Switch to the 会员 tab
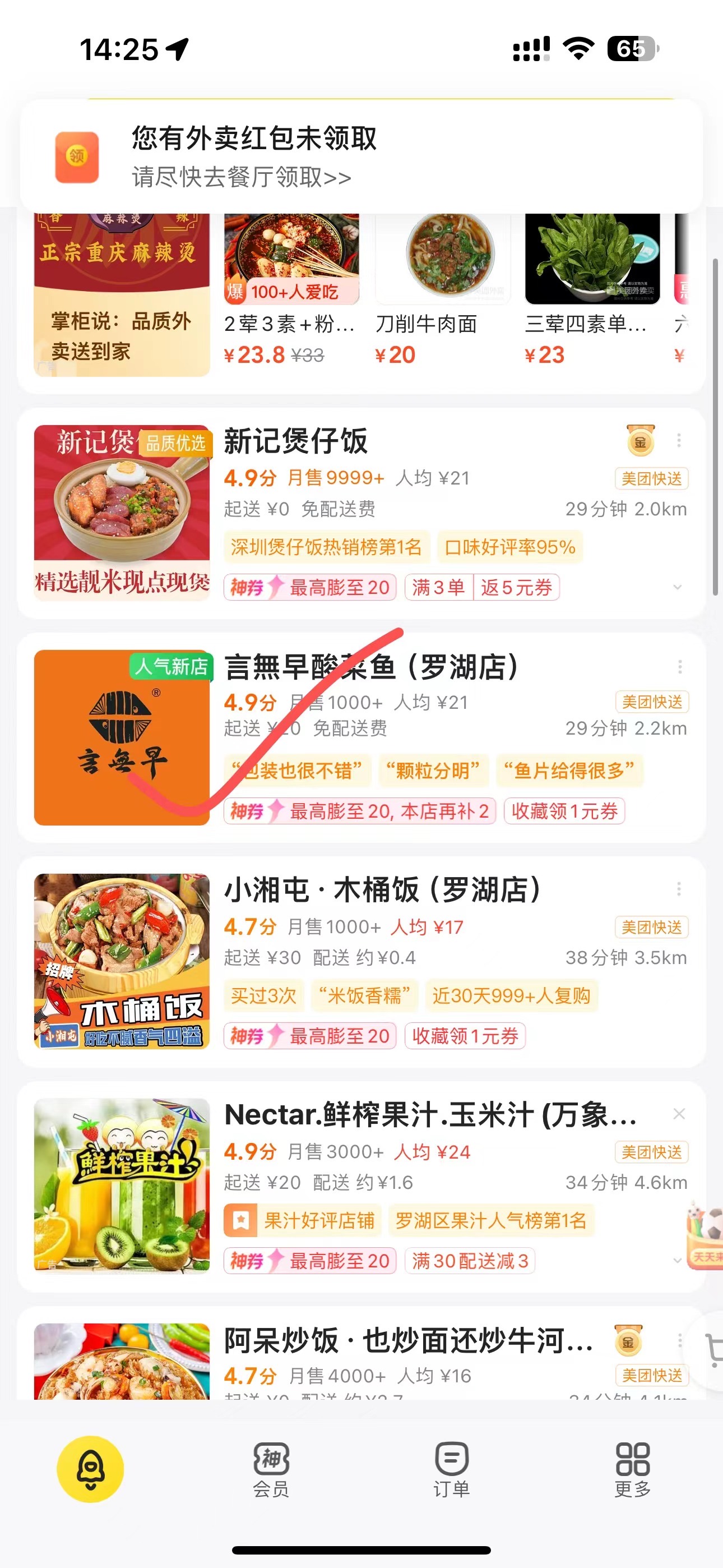The width and height of the screenshot is (723, 1568). tap(271, 1468)
